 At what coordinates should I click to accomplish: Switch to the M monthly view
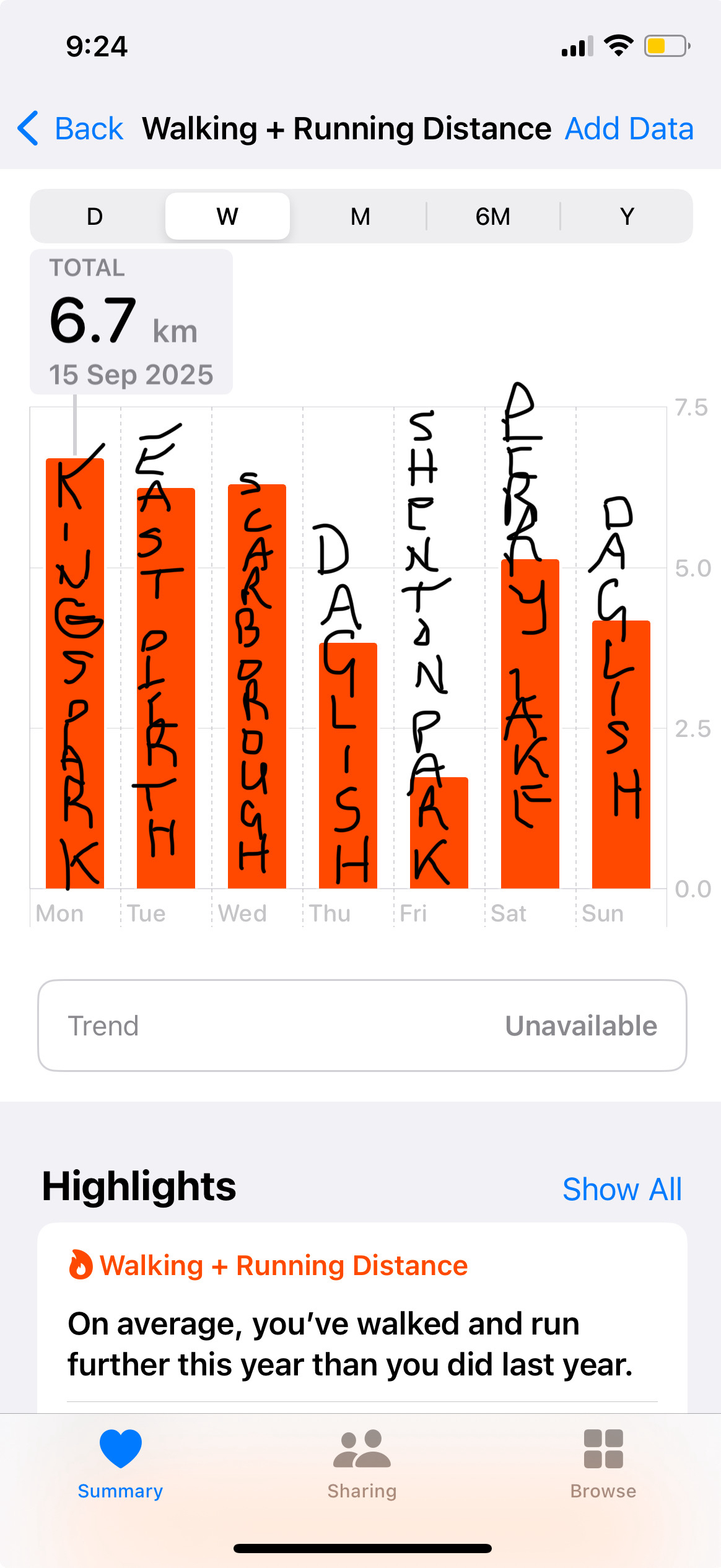[x=360, y=217]
